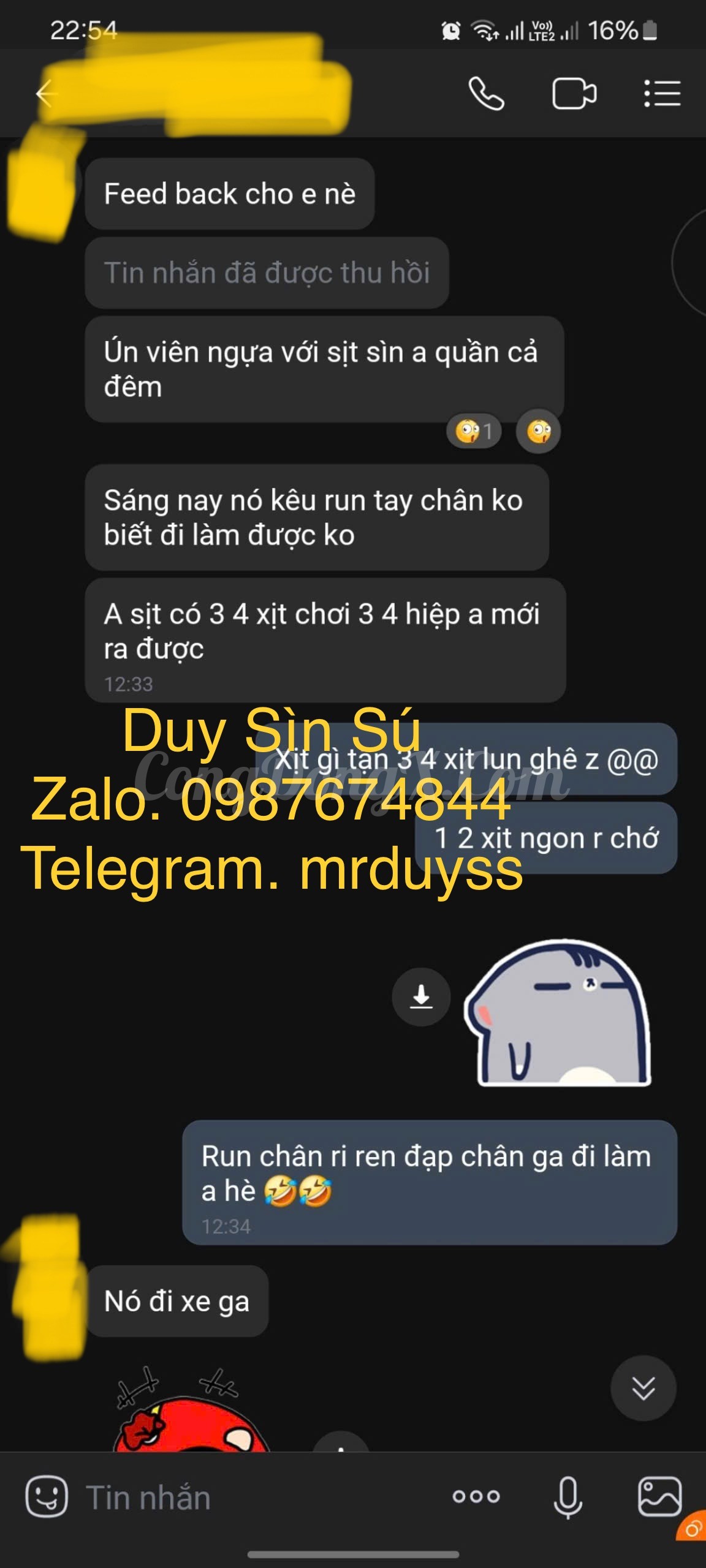Image resolution: width=706 pixels, height=1568 pixels.
Task: View reactions on the Ún viên ngựa message
Action: (x=474, y=431)
